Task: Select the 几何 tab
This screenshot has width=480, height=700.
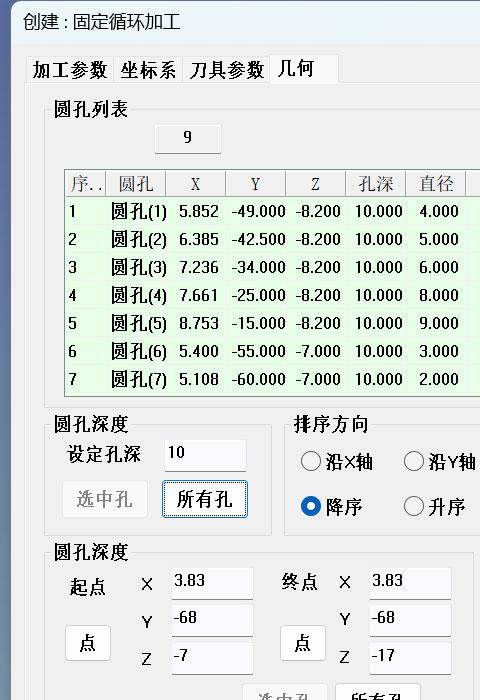Action: pos(304,69)
